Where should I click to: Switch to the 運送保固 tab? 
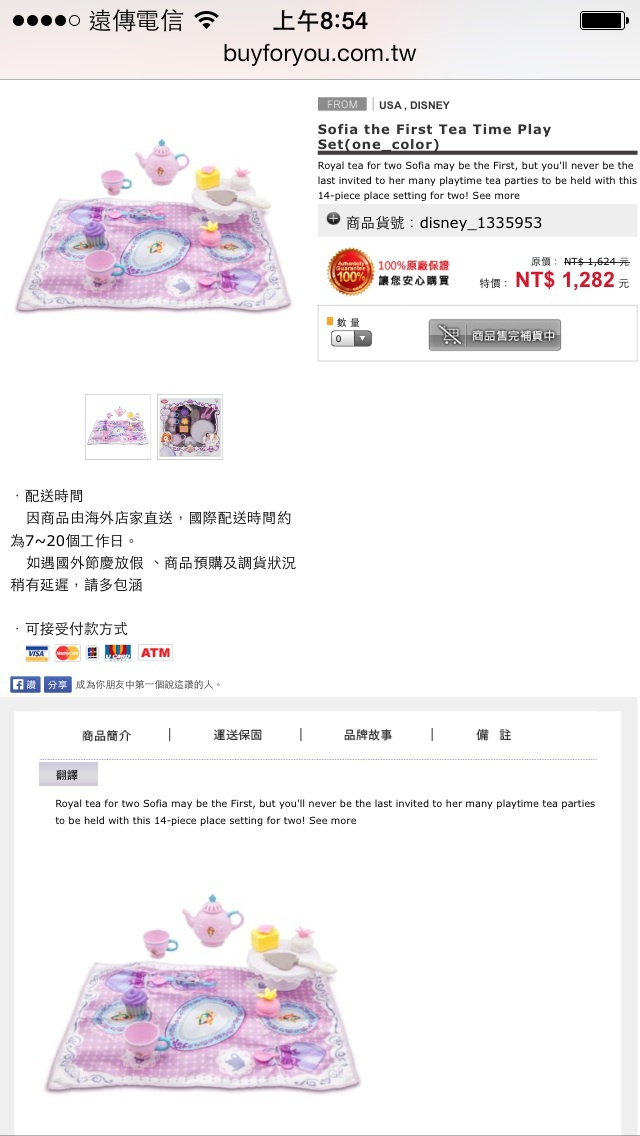pos(238,735)
